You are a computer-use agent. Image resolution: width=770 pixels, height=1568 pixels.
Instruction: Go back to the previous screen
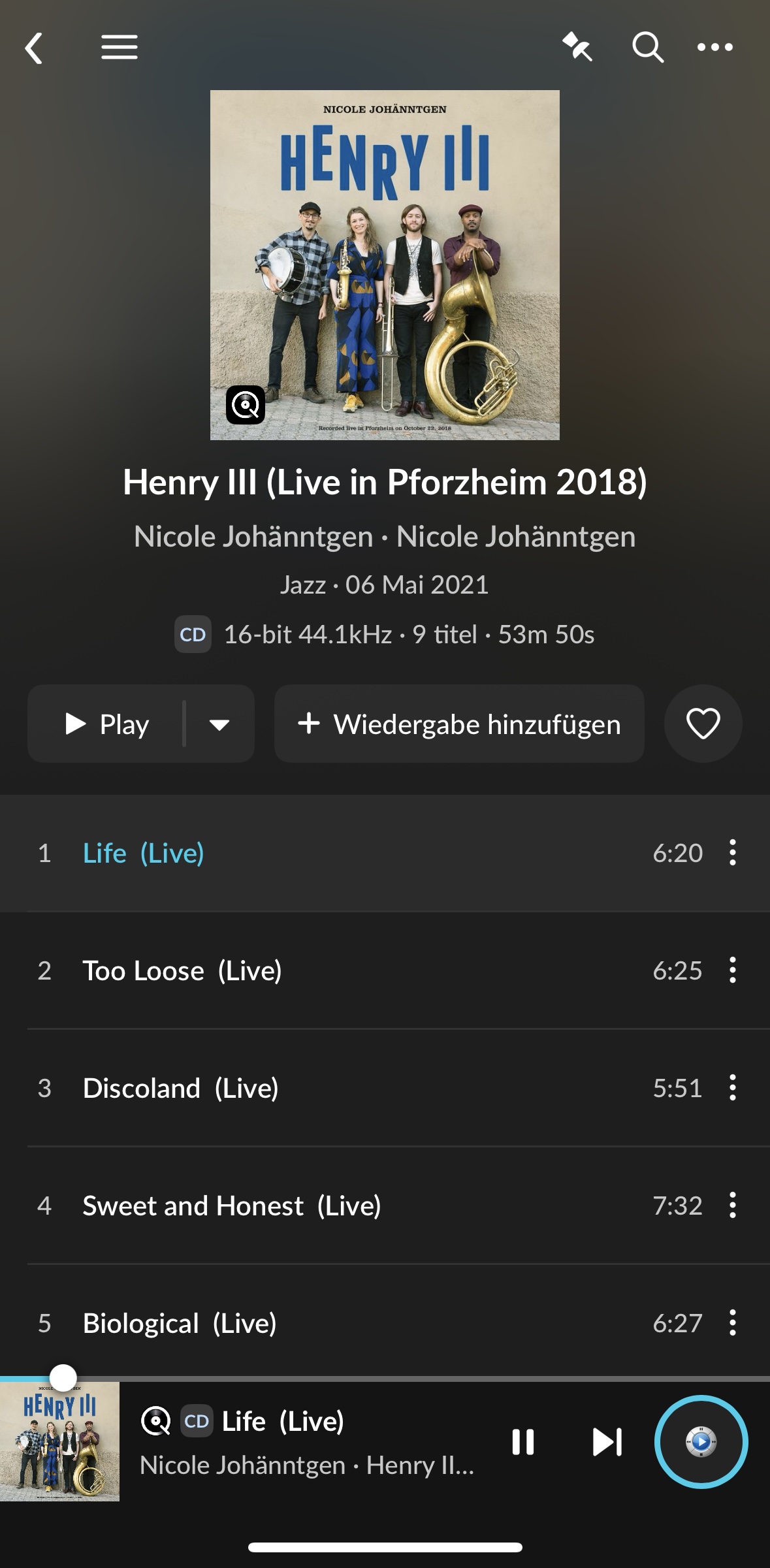tap(34, 48)
